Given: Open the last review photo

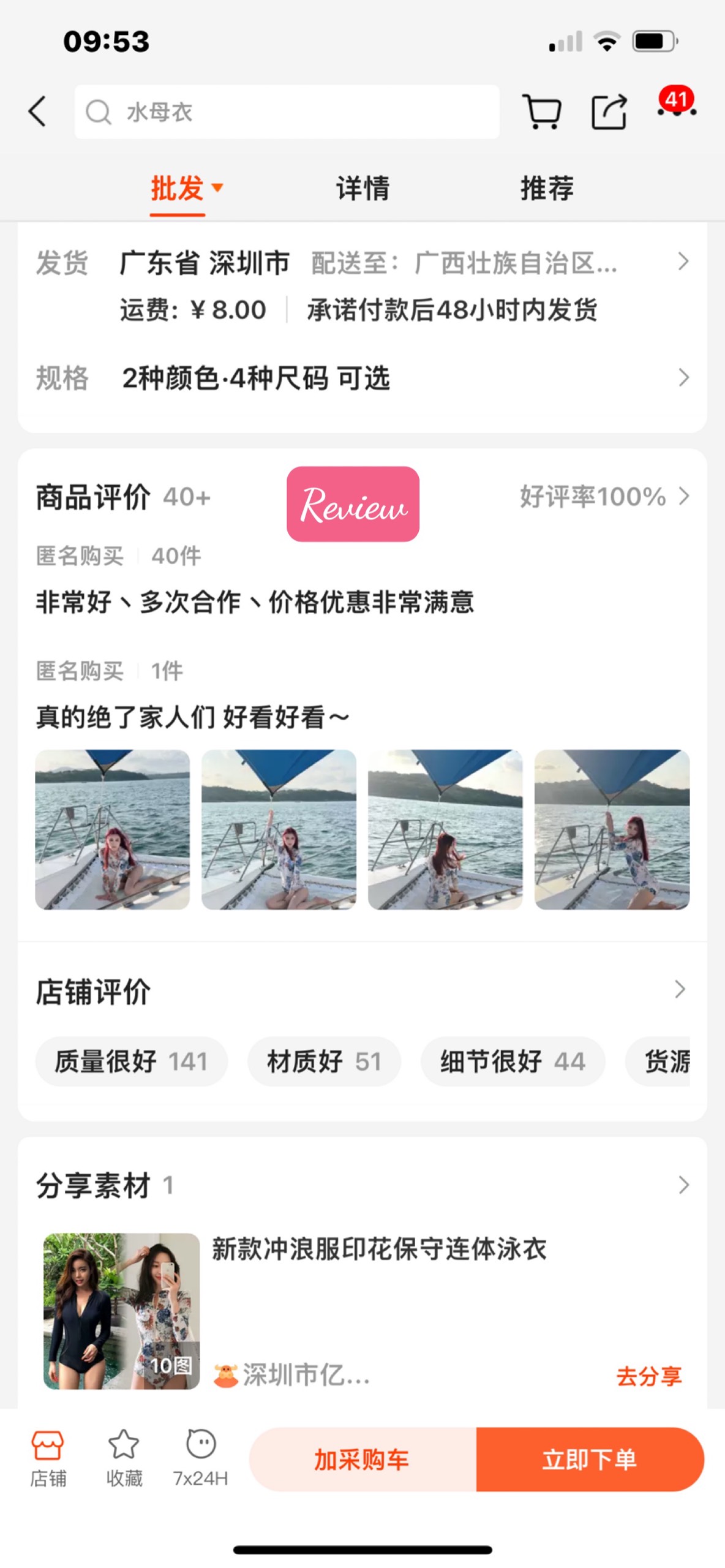Looking at the screenshot, I should point(612,829).
